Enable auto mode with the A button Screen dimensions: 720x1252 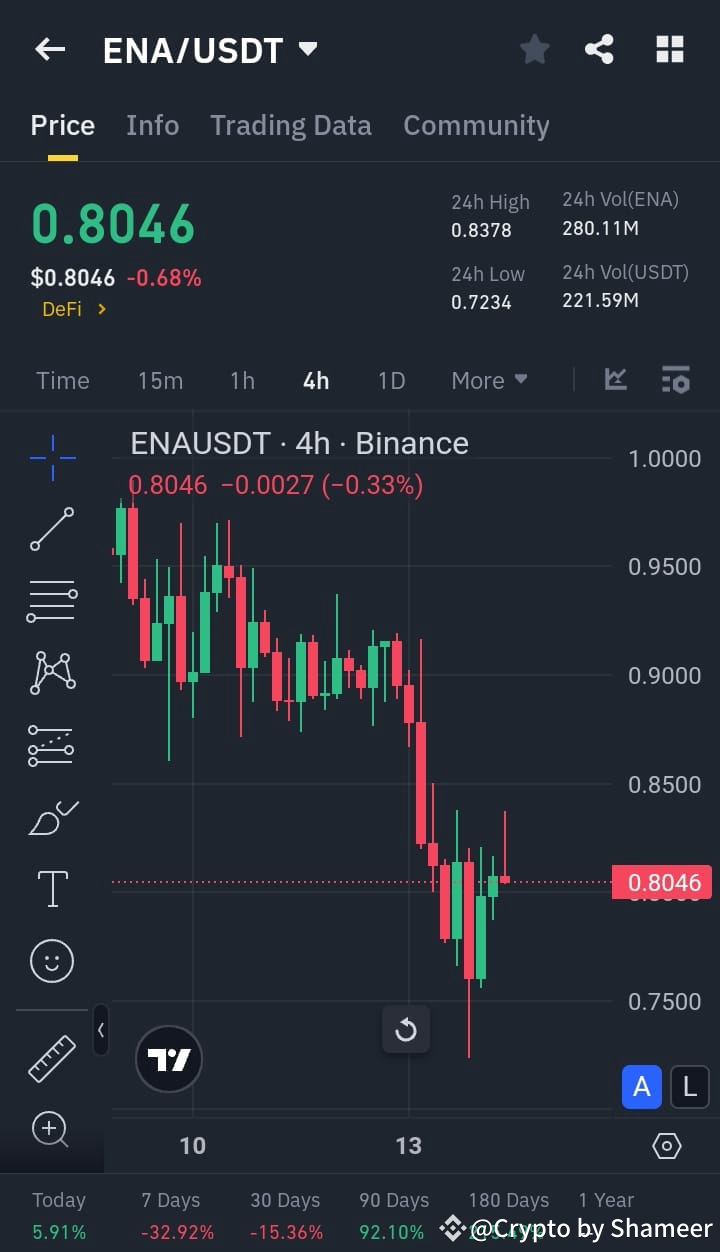point(642,1087)
